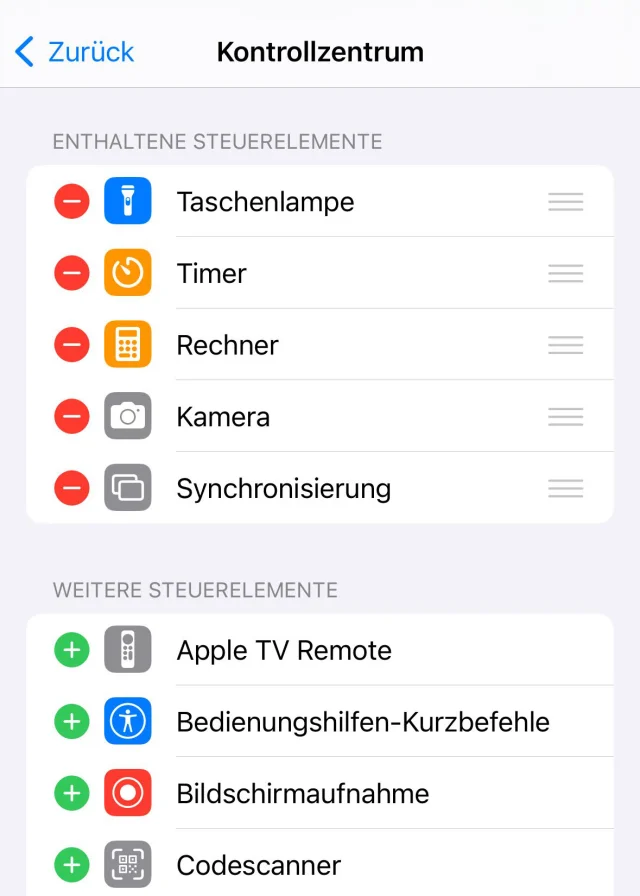Remove Rechner from Control Center
640x896 pixels.
pyautogui.click(x=72, y=345)
